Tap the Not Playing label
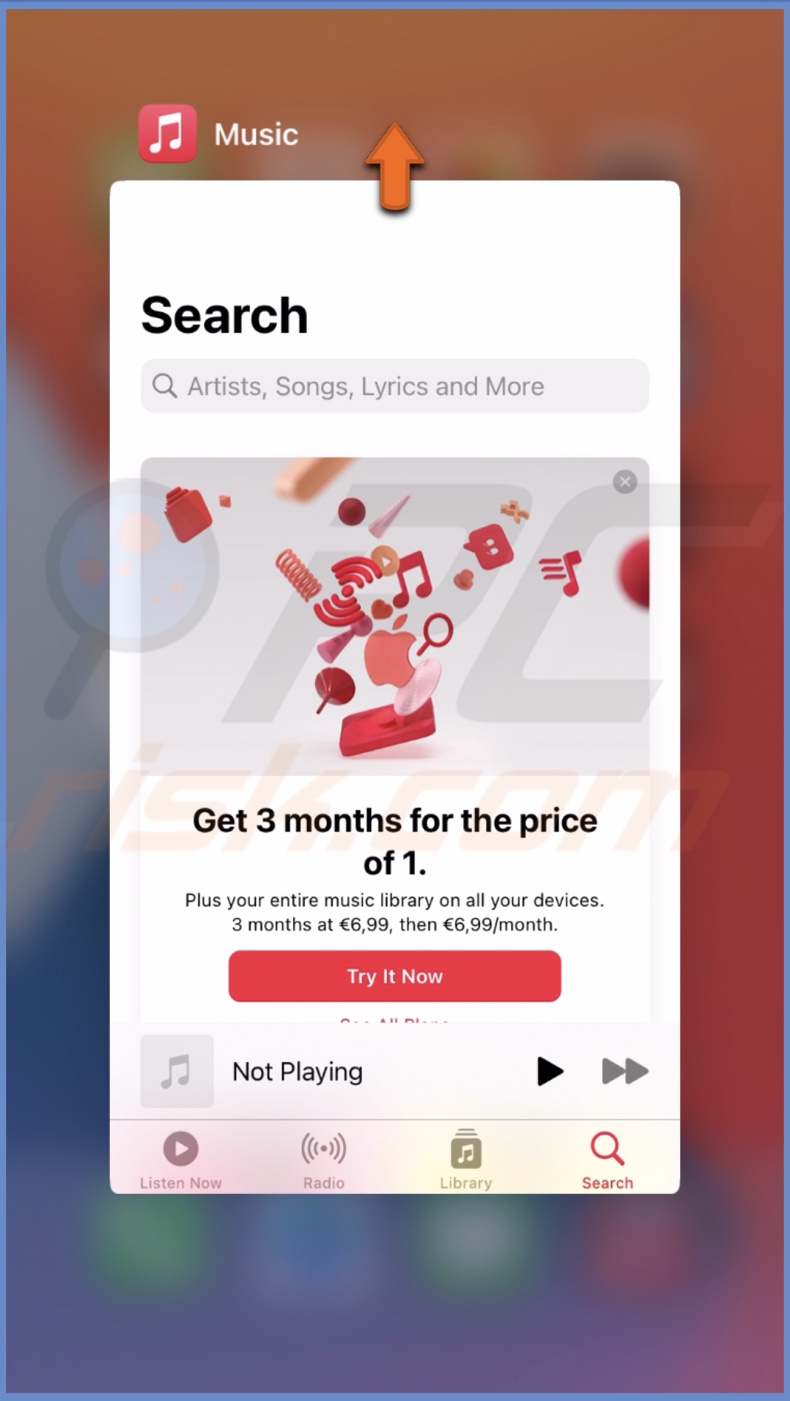The image size is (790, 1401). point(297,1071)
